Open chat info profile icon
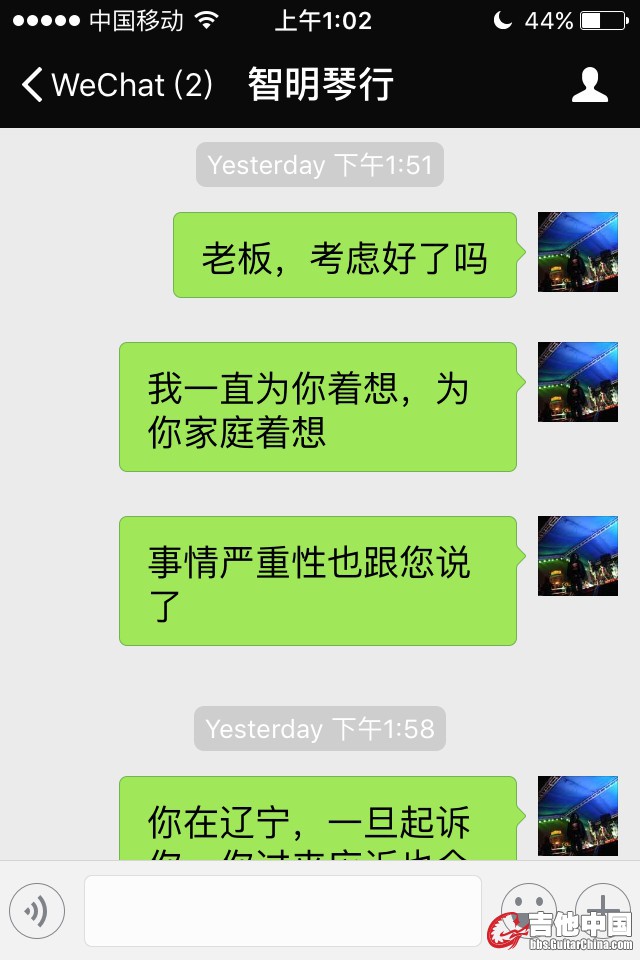Screen dimensions: 640x960 coord(590,85)
